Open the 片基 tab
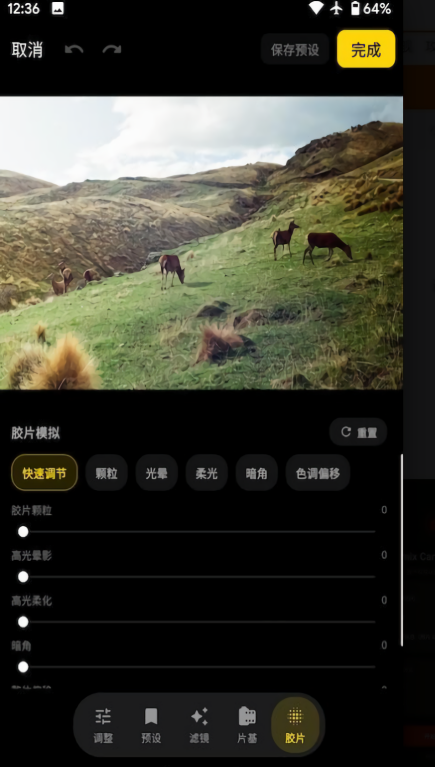The width and height of the screenshot is (435, 767). (247, 725)
